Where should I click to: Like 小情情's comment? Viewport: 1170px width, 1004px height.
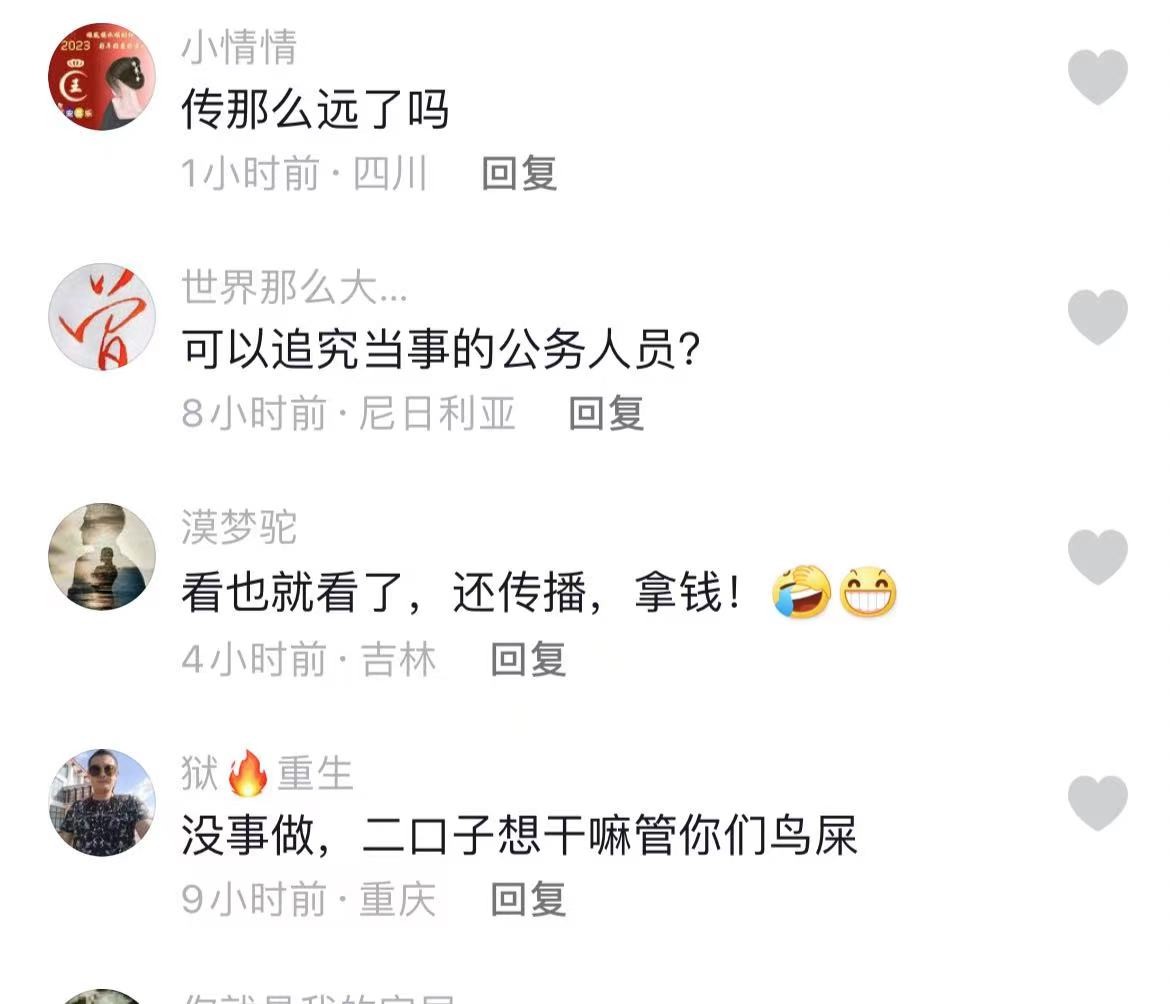(x=1097, y=77)
